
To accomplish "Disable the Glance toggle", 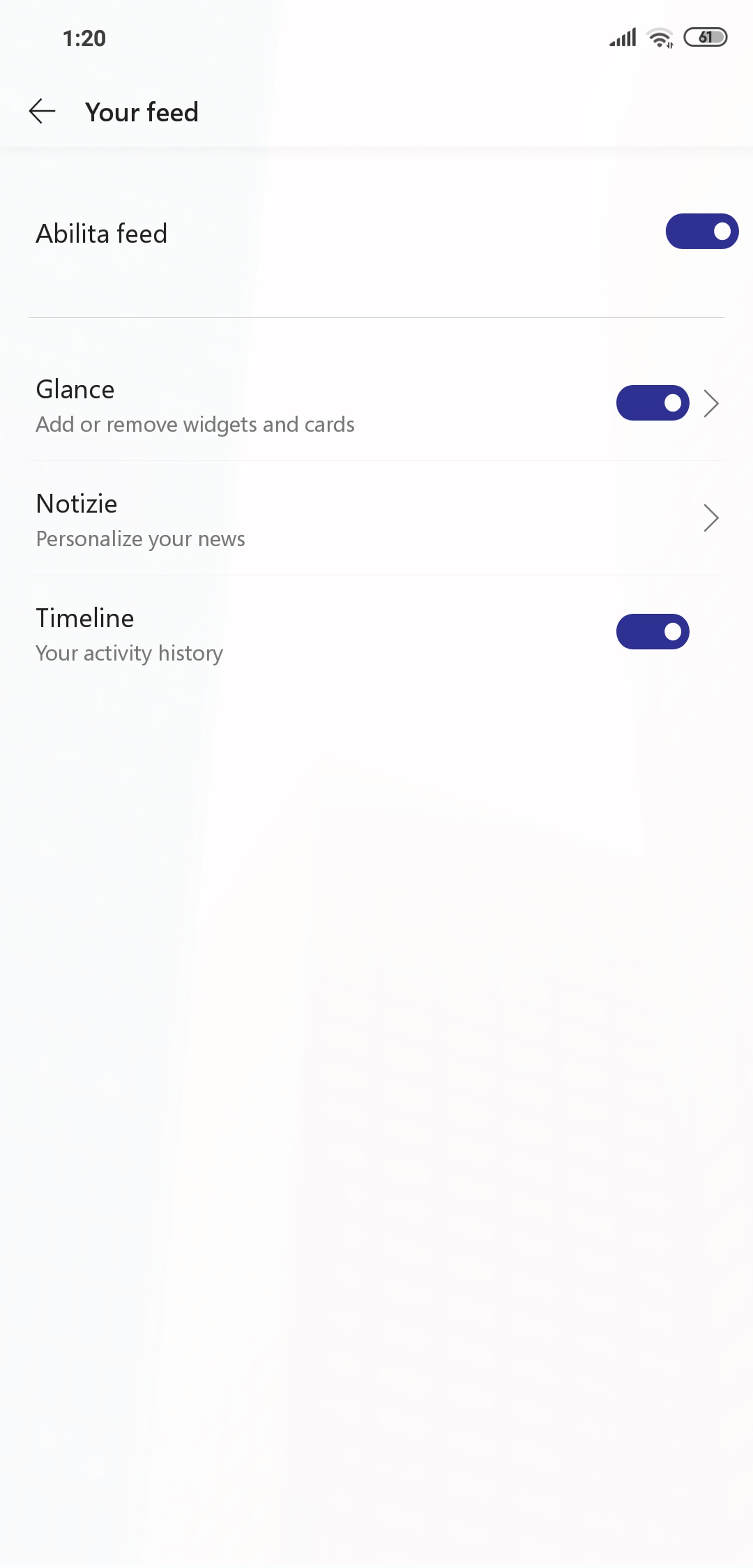I will pos(653,403).
